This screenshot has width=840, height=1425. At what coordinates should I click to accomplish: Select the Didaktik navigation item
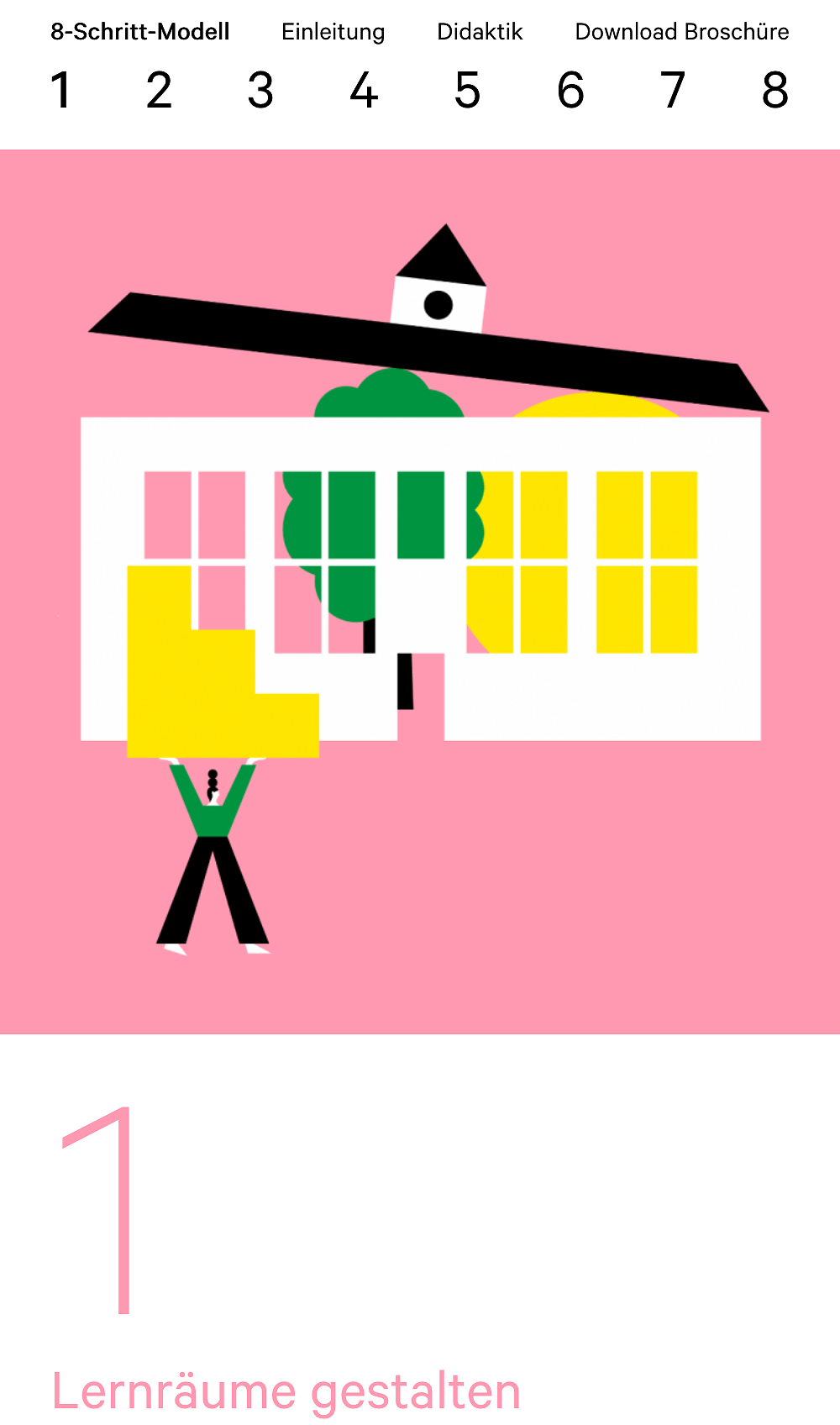[480, 31]
